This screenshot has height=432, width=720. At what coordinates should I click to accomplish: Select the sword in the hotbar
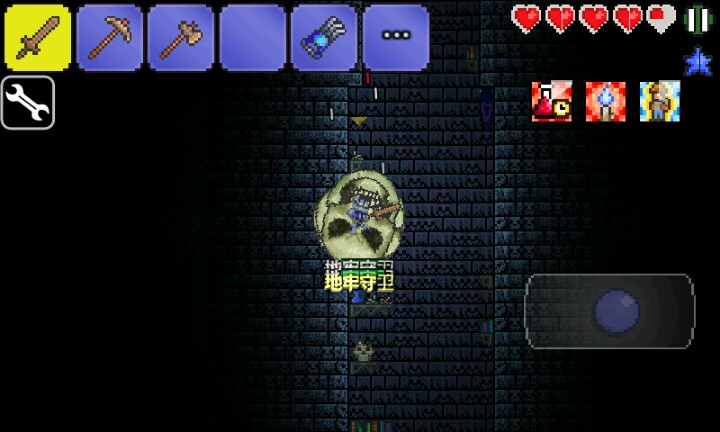pyautogui.click(x=38, y=38)
